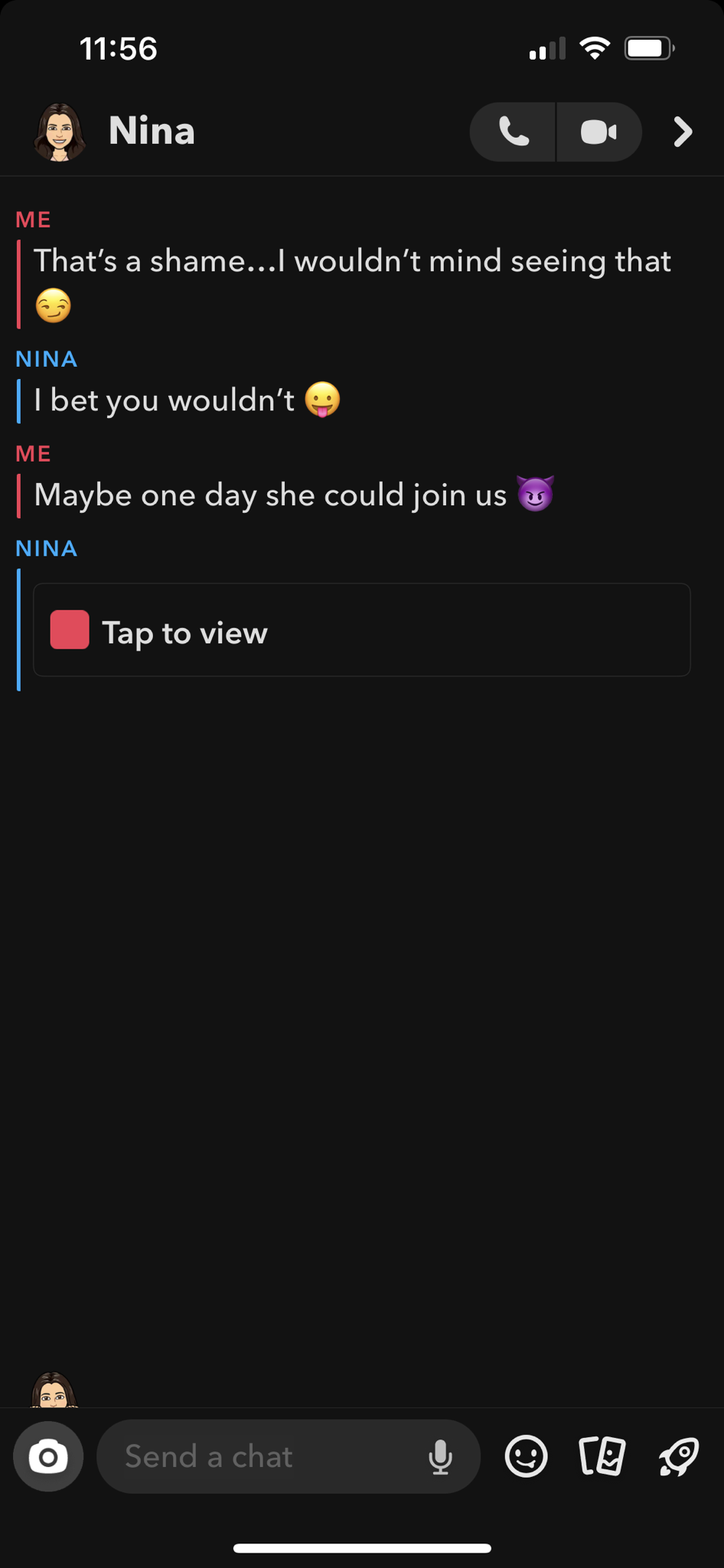This screenshot has height=1568, width=724.
Task: Open the rocket games and minis
Action: [679, 1456]
